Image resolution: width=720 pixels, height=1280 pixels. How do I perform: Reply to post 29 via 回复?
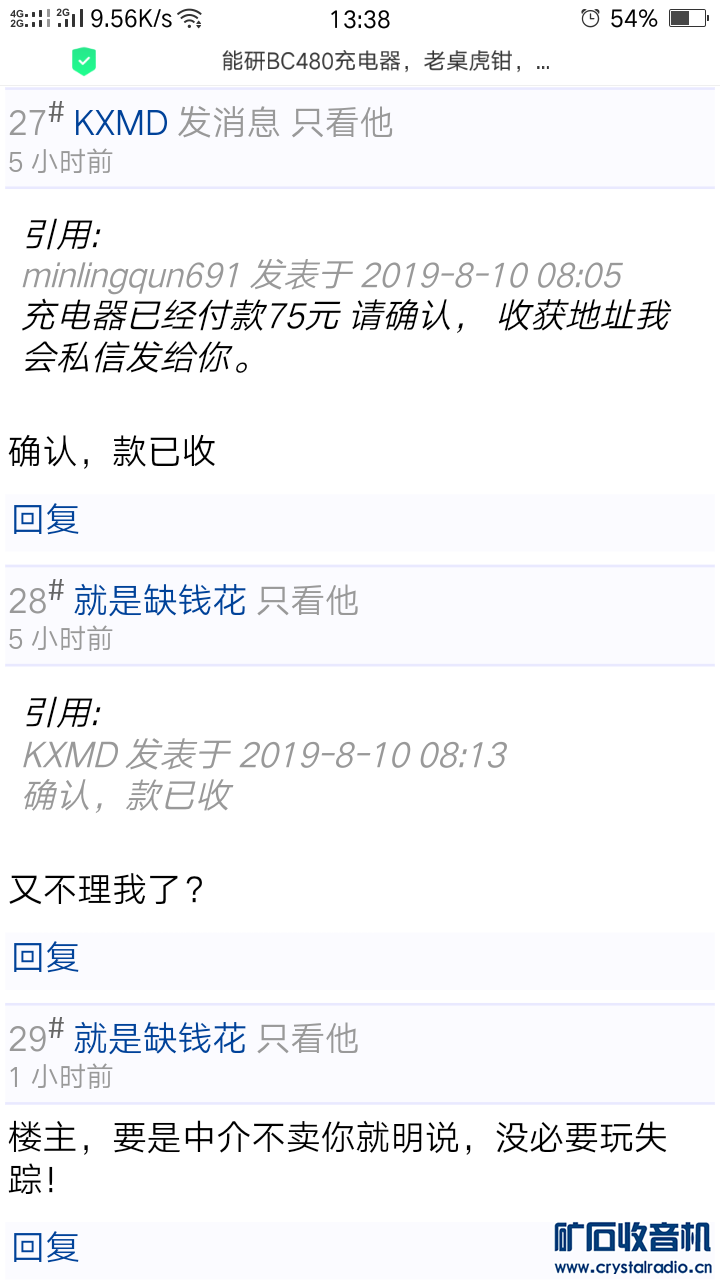[x=46, y=1247]
